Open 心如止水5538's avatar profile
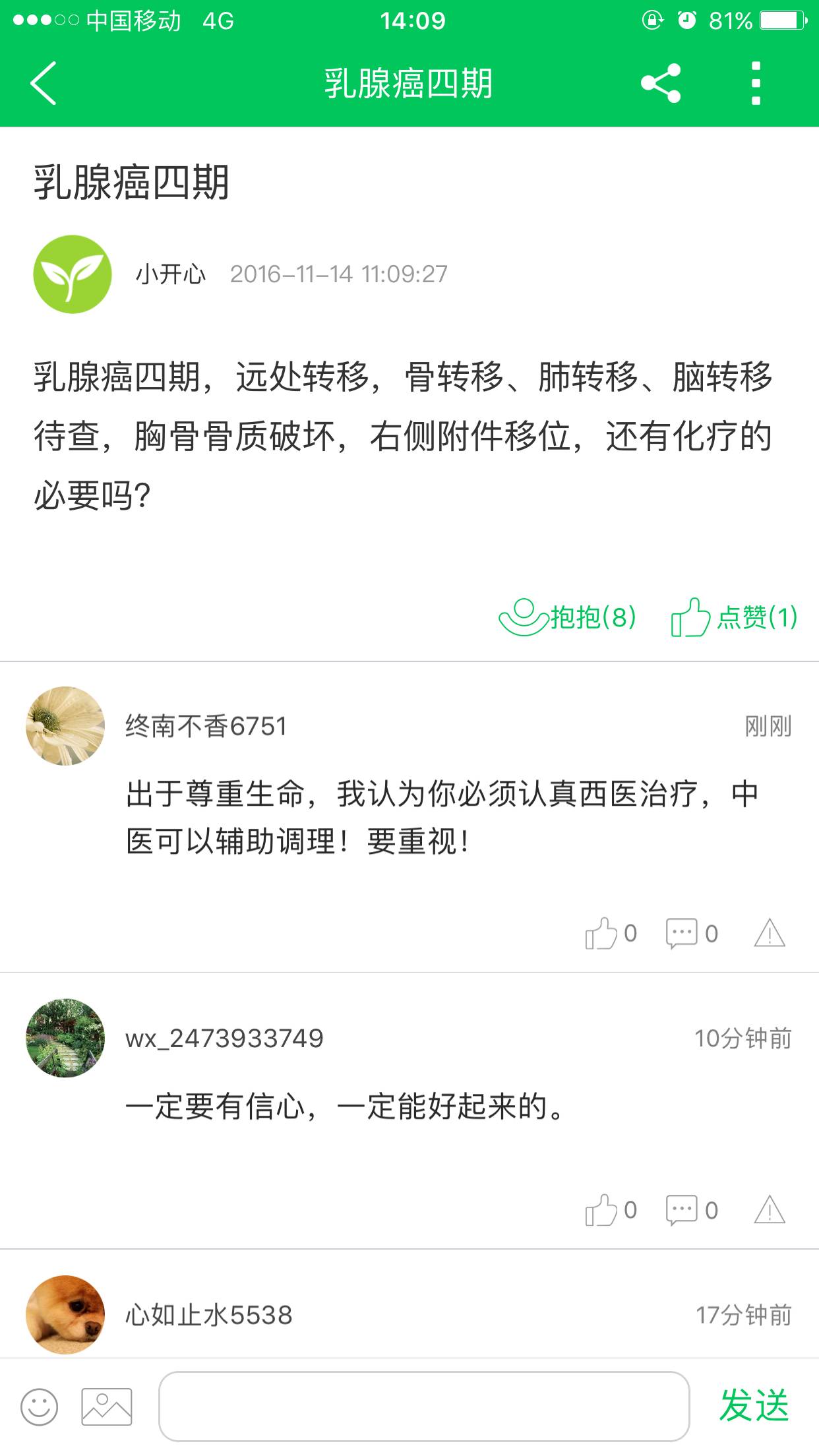This screenshot has height=1456, width=819. pyautogui.click(x=65, y=1314)
